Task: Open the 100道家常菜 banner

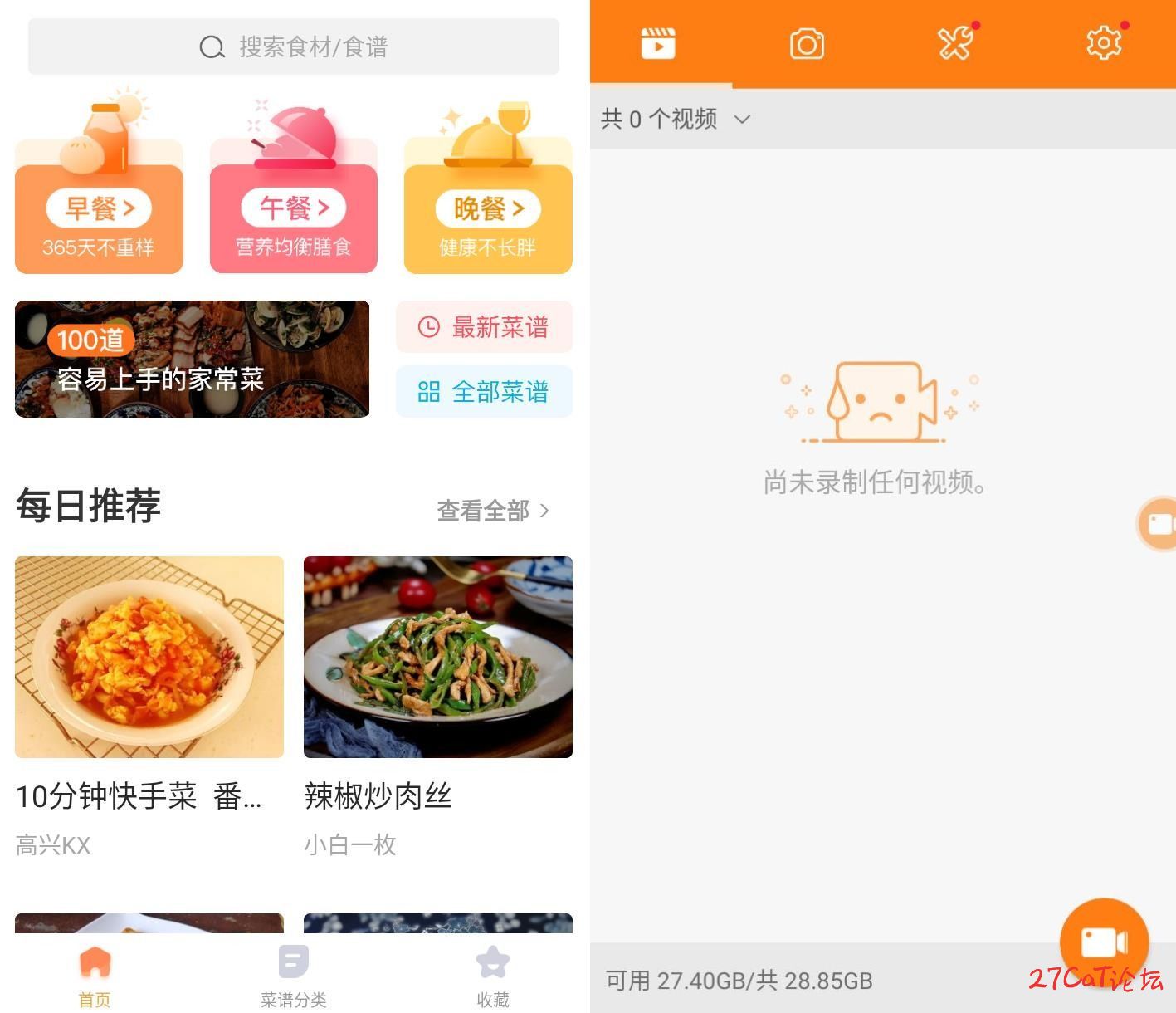Action: (x=192, y=359)
